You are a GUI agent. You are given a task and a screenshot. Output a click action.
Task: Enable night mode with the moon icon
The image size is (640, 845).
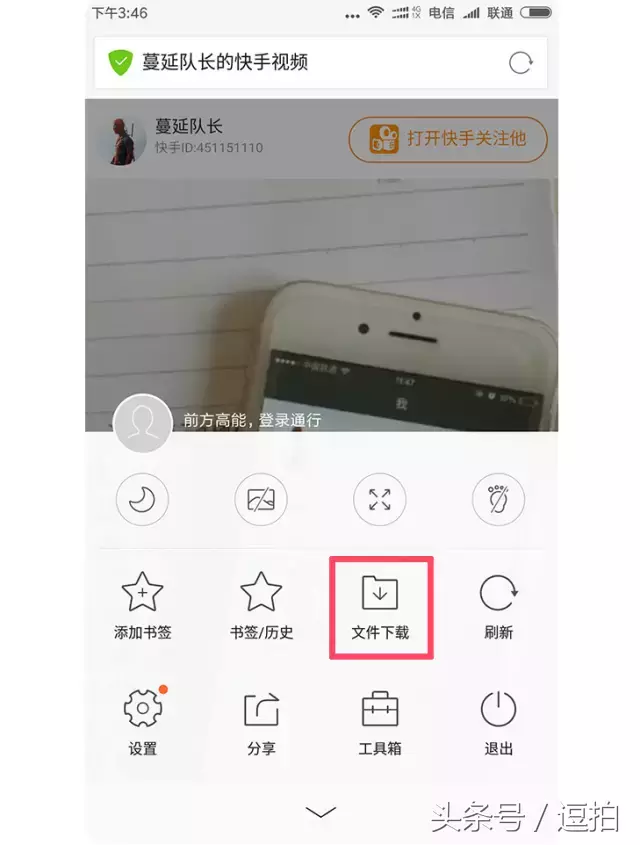142,498
